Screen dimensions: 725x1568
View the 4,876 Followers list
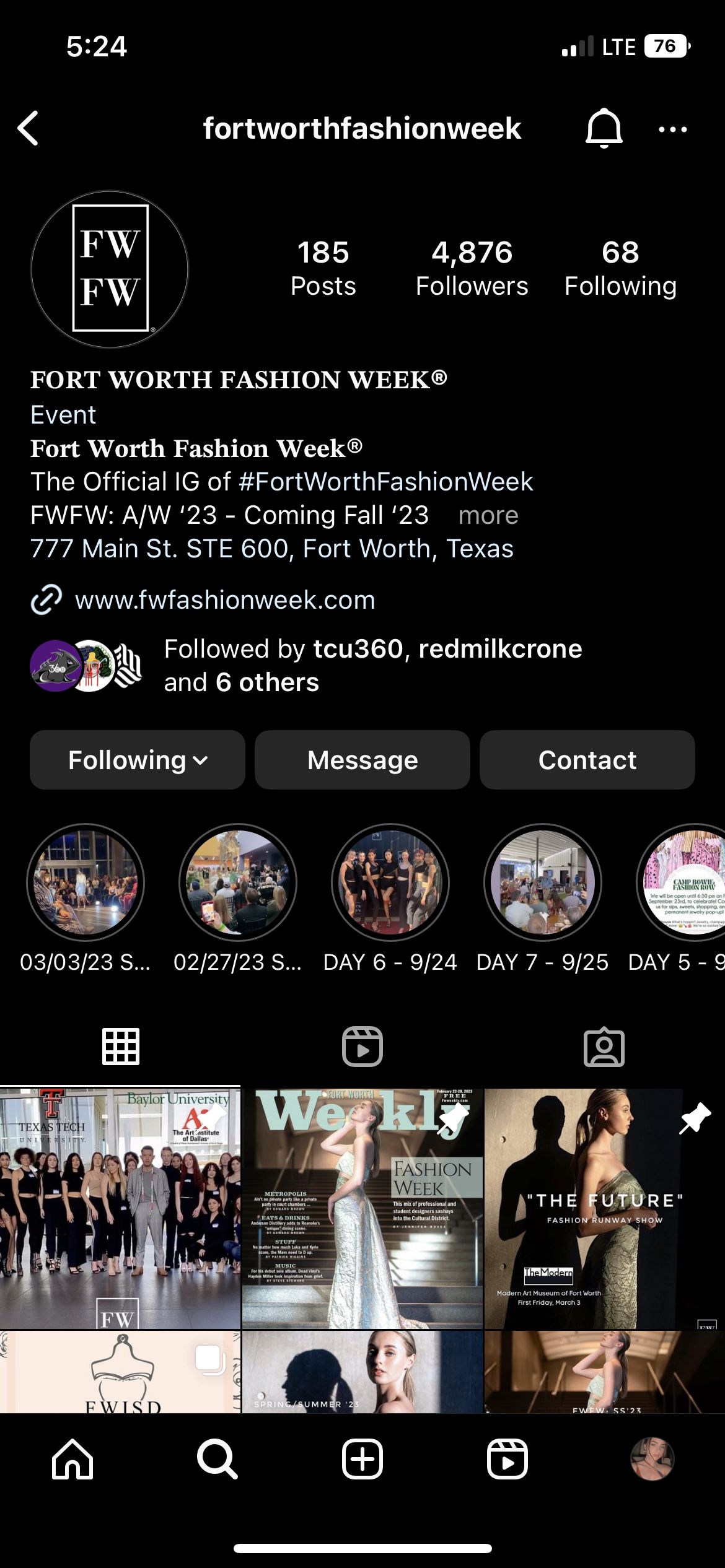472,269
